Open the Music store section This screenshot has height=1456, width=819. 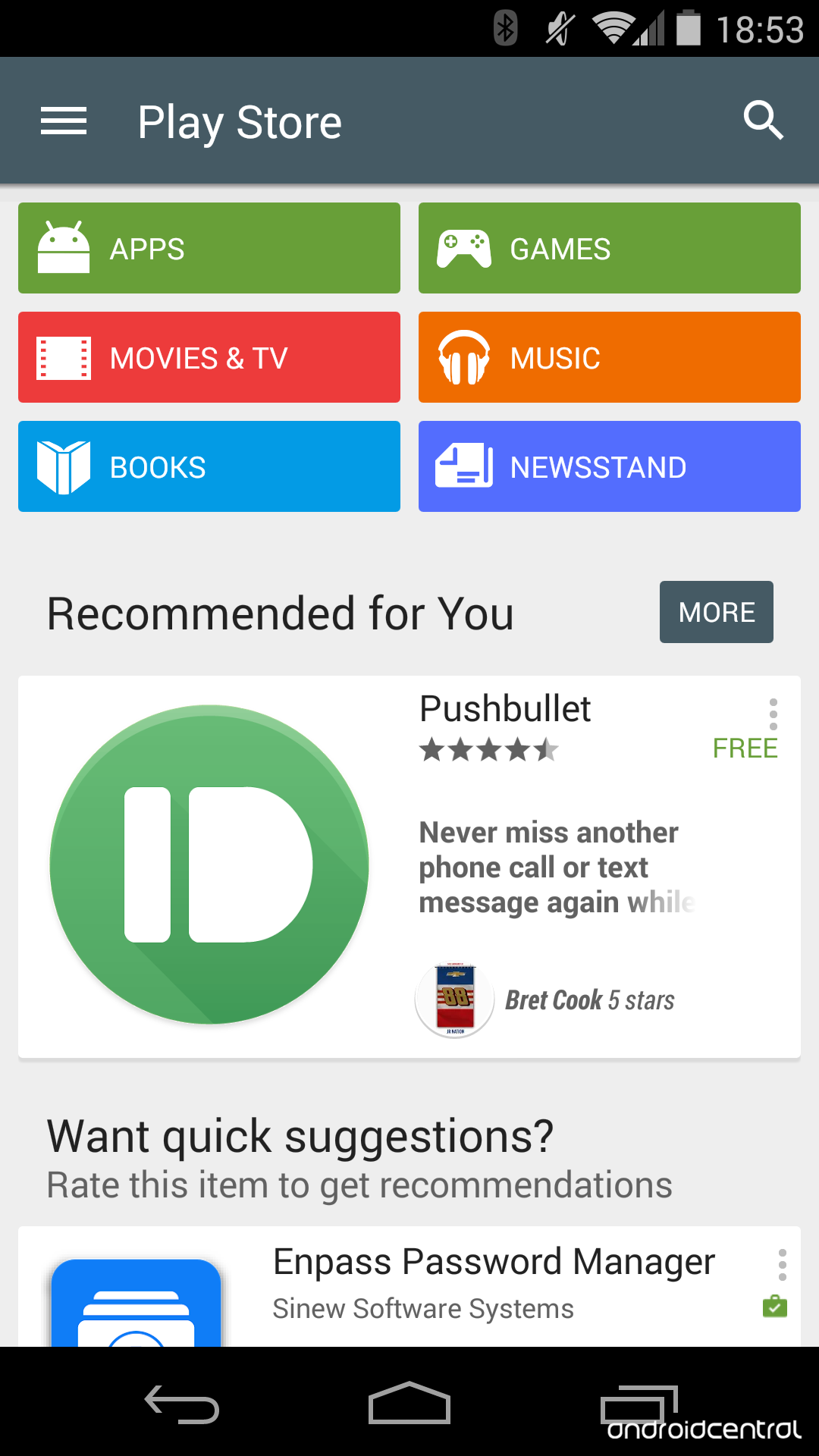click(610, 357)
